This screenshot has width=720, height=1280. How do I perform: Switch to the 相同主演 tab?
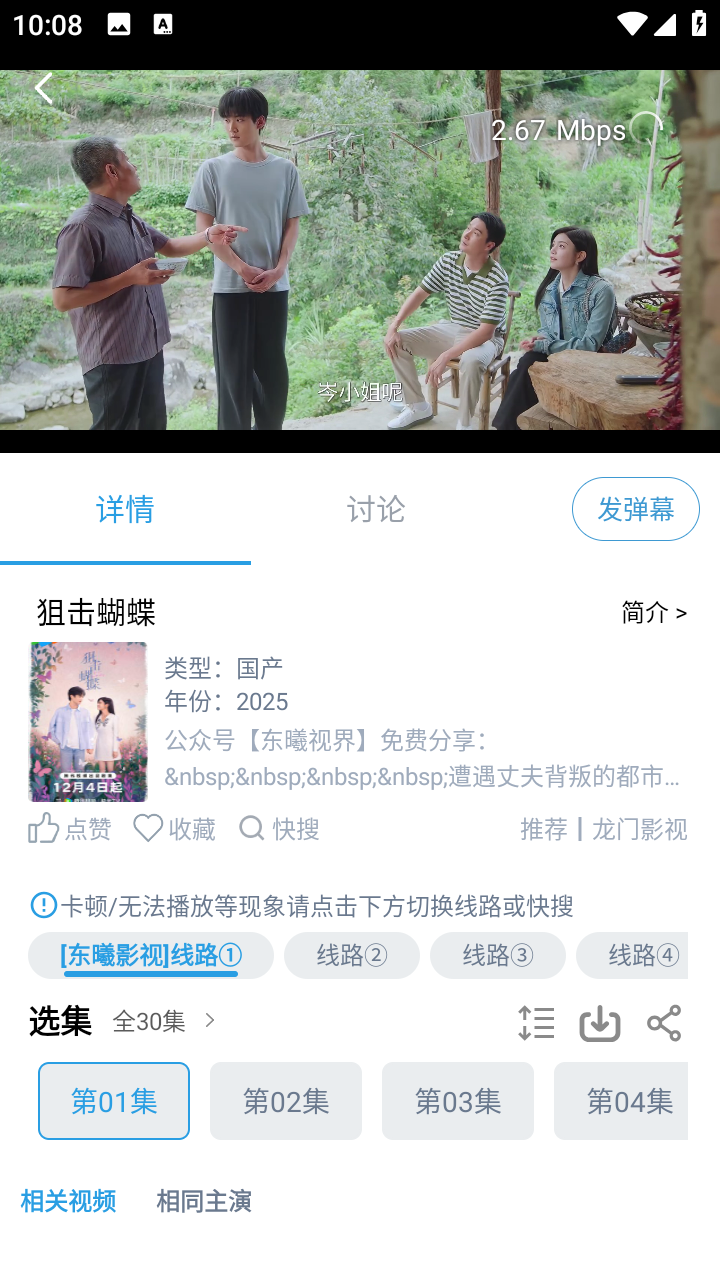204,1201
